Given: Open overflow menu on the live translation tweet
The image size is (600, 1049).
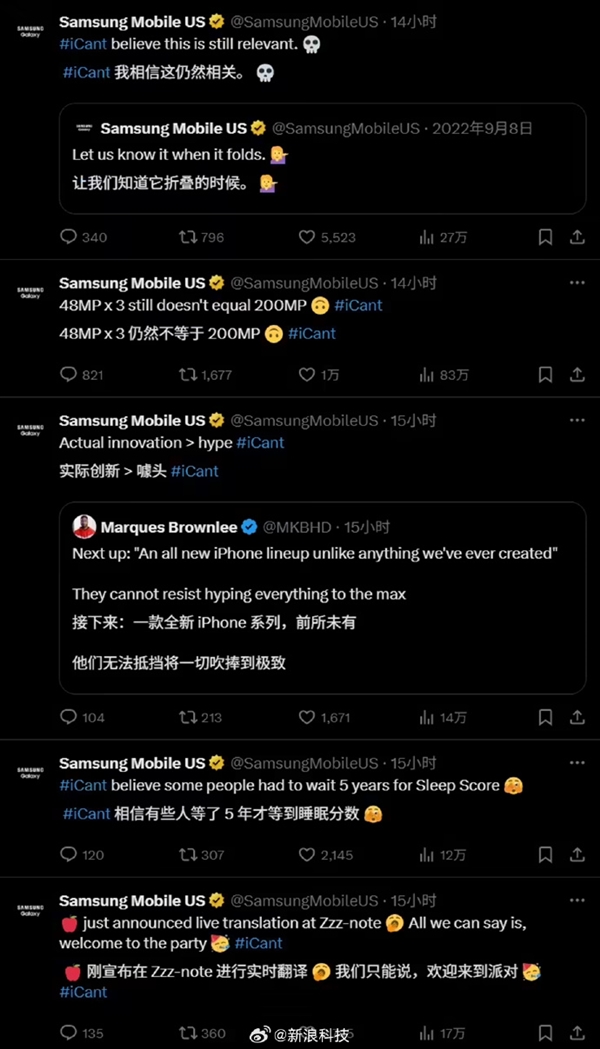Looking at the screenshot, I should (x=577, y=901).
